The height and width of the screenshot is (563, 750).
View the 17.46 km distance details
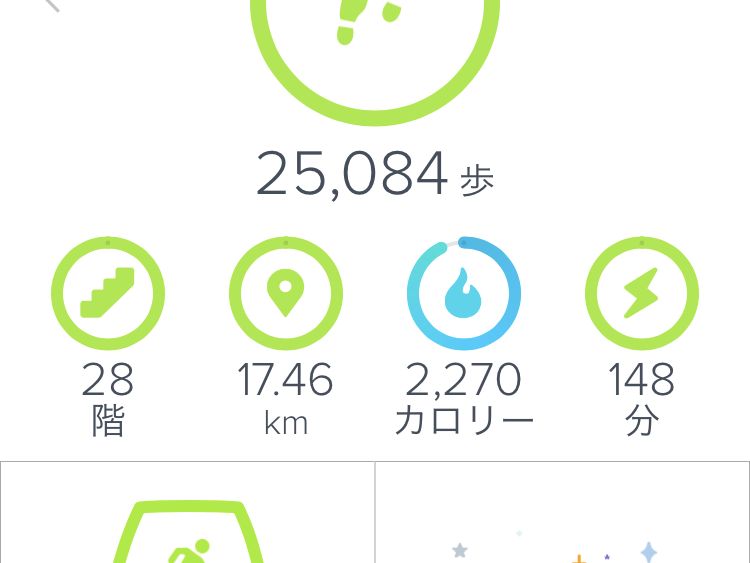(x=286, y=294)
